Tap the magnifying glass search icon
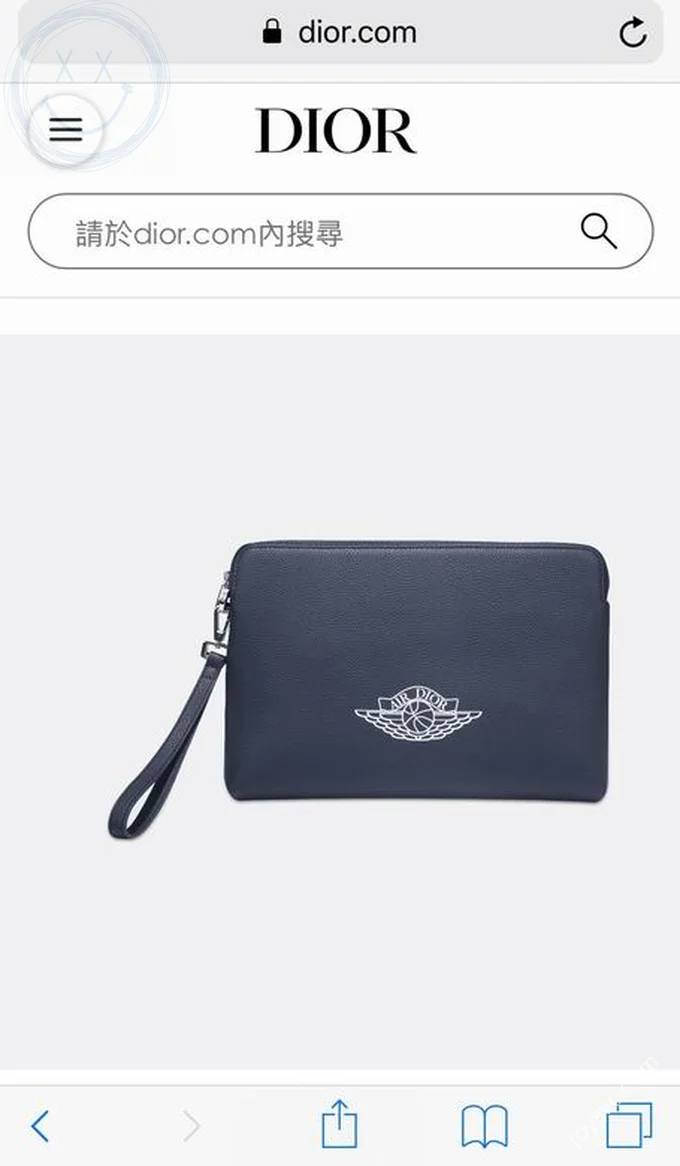This screenshot has height=1166, width=680. tap(598, 232)
